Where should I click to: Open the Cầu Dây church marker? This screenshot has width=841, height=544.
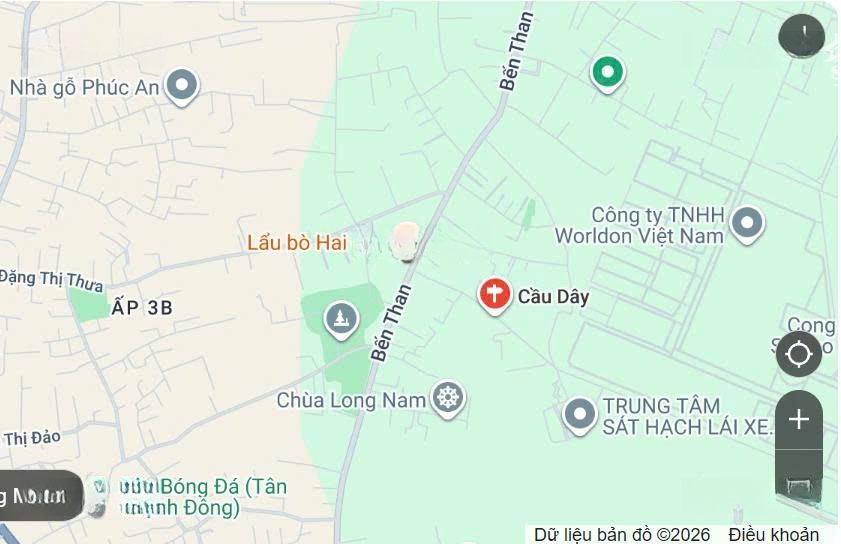point(495,295)
